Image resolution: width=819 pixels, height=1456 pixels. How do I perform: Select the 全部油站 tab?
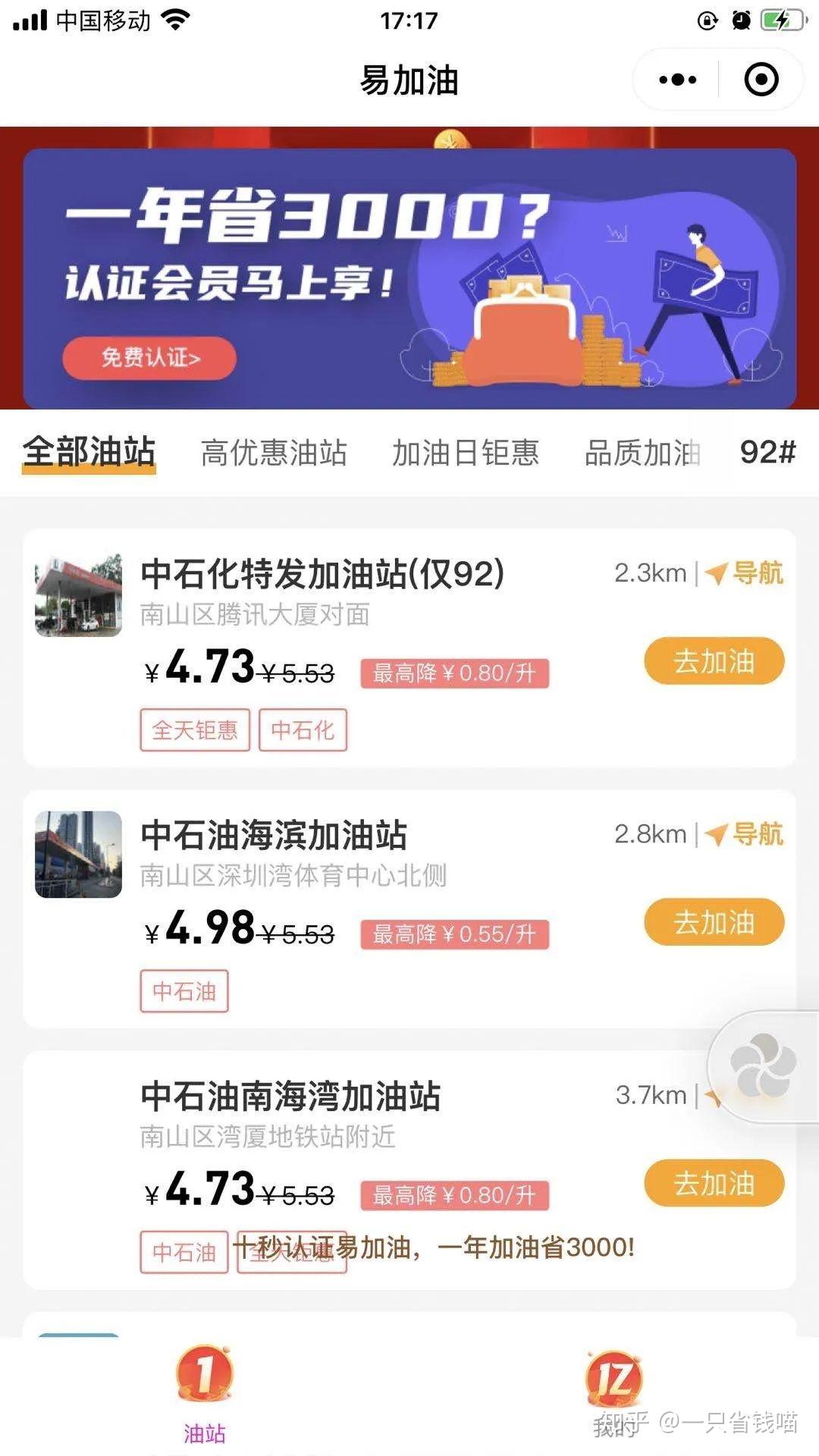(89, 453)
